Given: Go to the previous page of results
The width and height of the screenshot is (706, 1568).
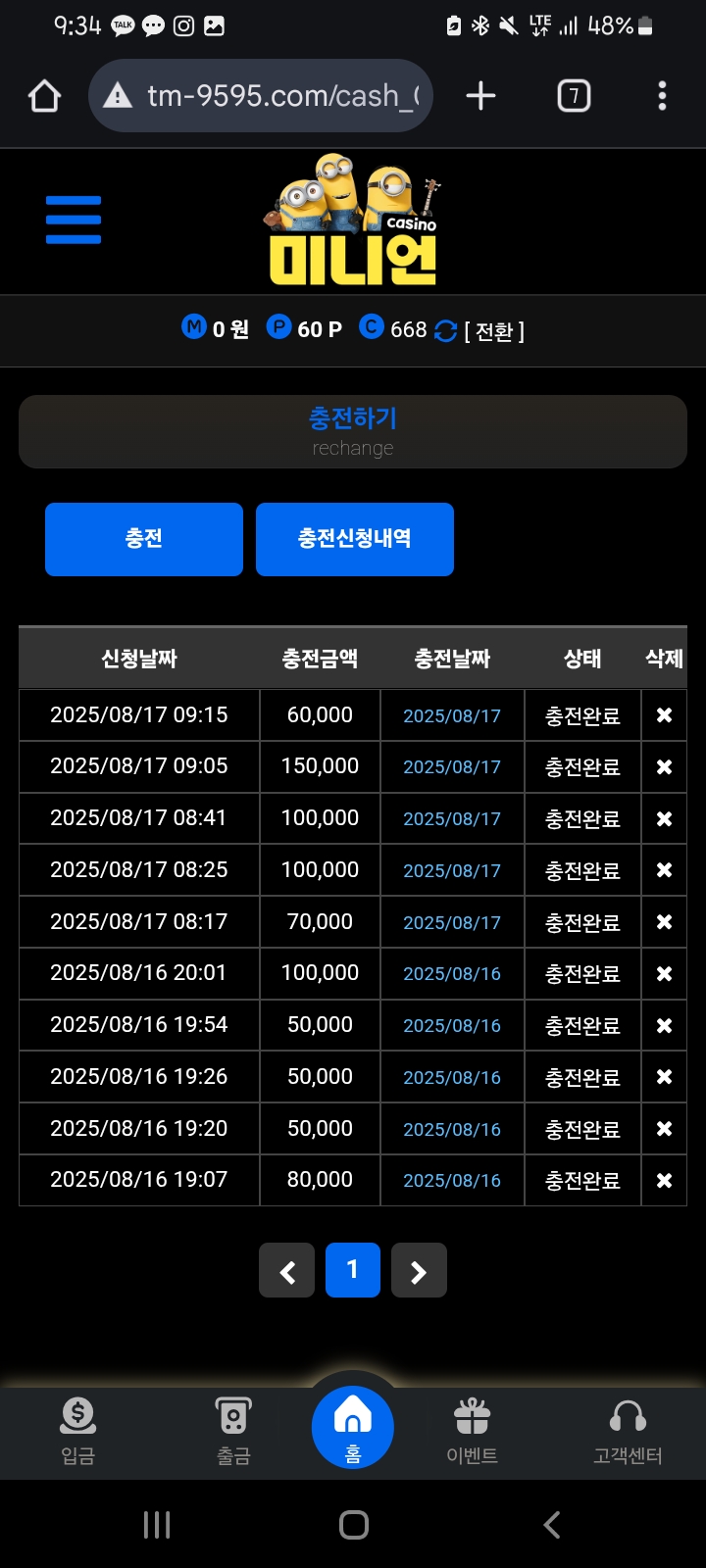Looking at the screenshot, I should point(287,1271).
